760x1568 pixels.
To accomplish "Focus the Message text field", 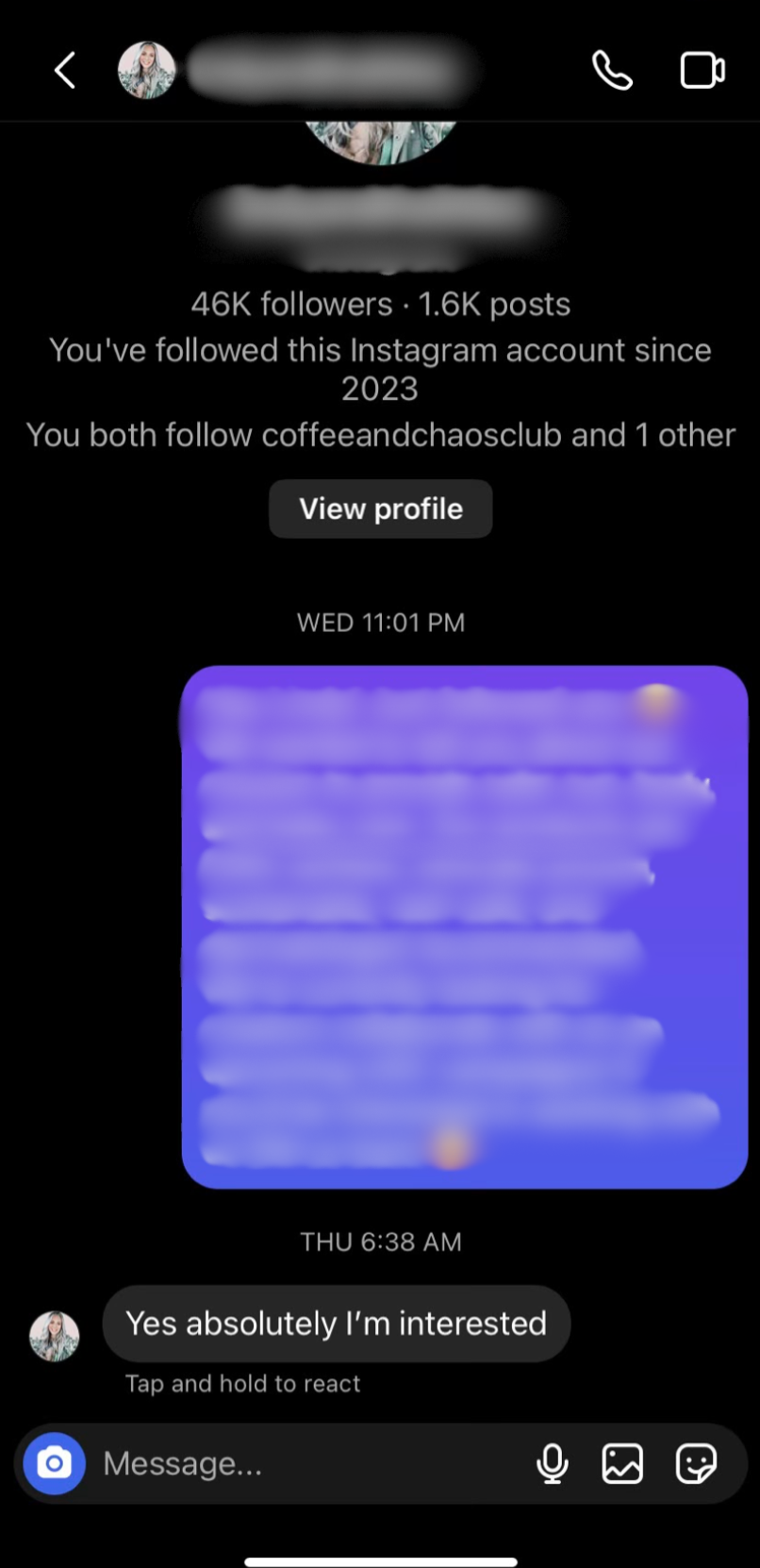I will (302, 1463).
